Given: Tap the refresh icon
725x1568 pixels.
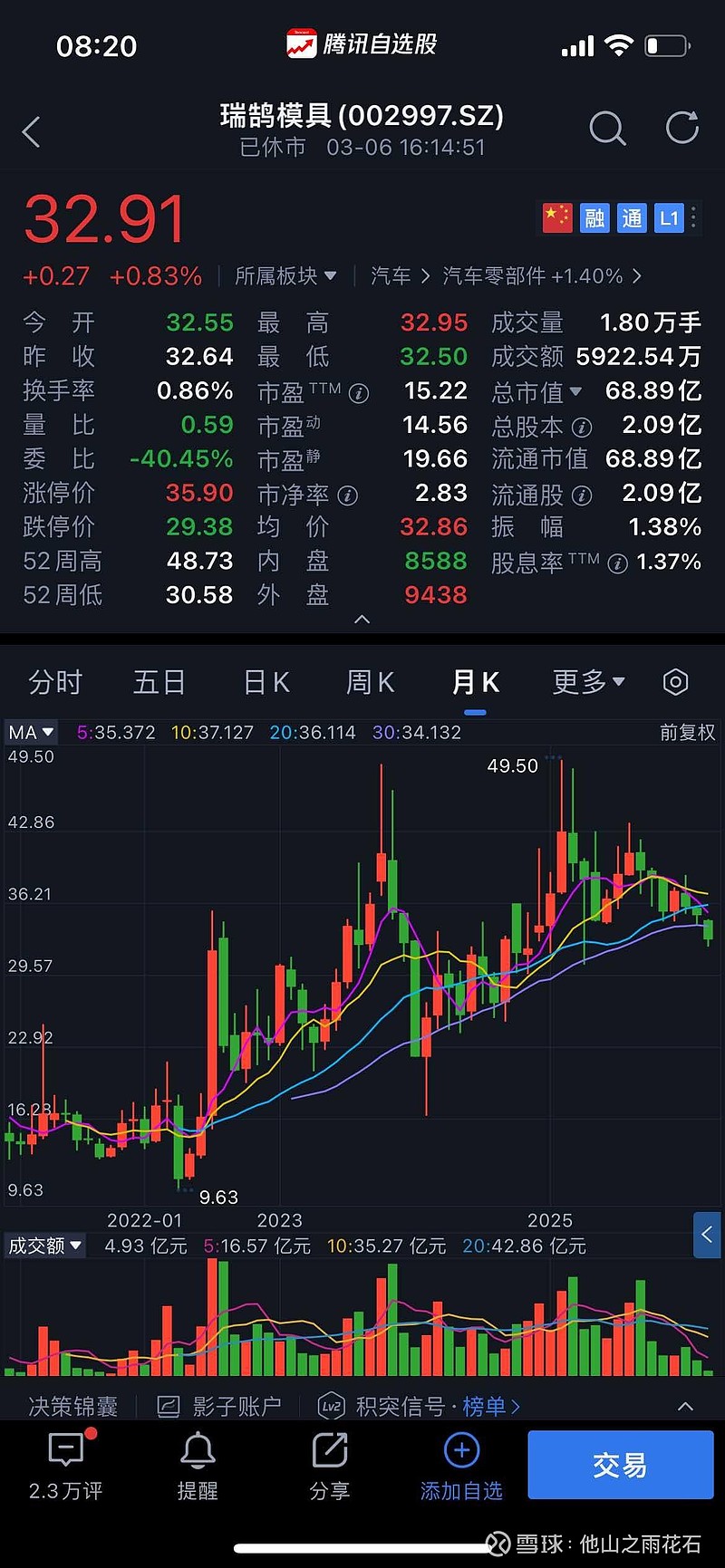Looking at the screenshot, I should pyautogui.click(x=681, y=128).
